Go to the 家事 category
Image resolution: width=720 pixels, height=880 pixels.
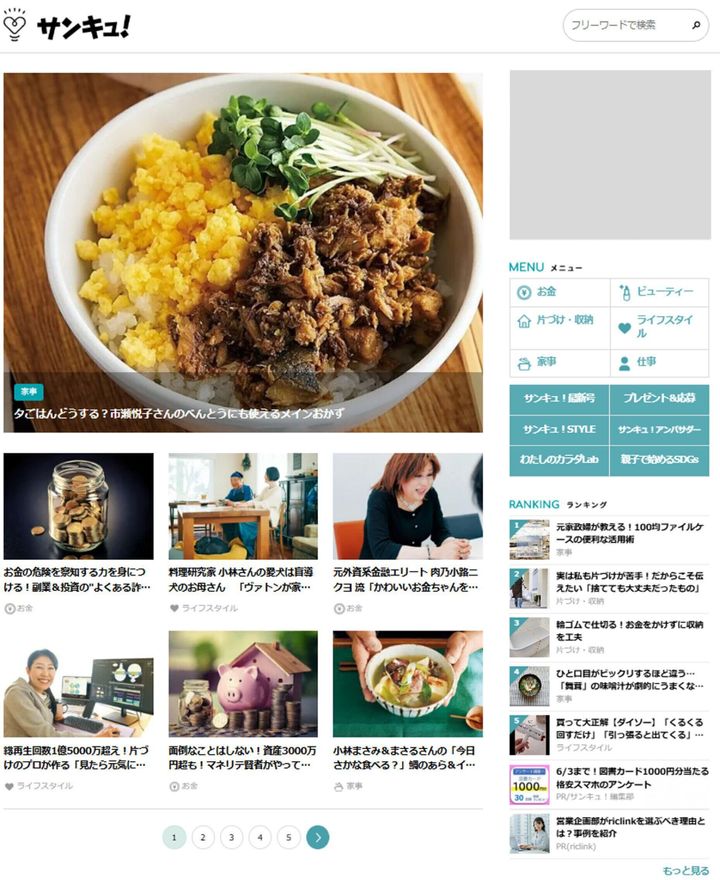tap(559, 363)
